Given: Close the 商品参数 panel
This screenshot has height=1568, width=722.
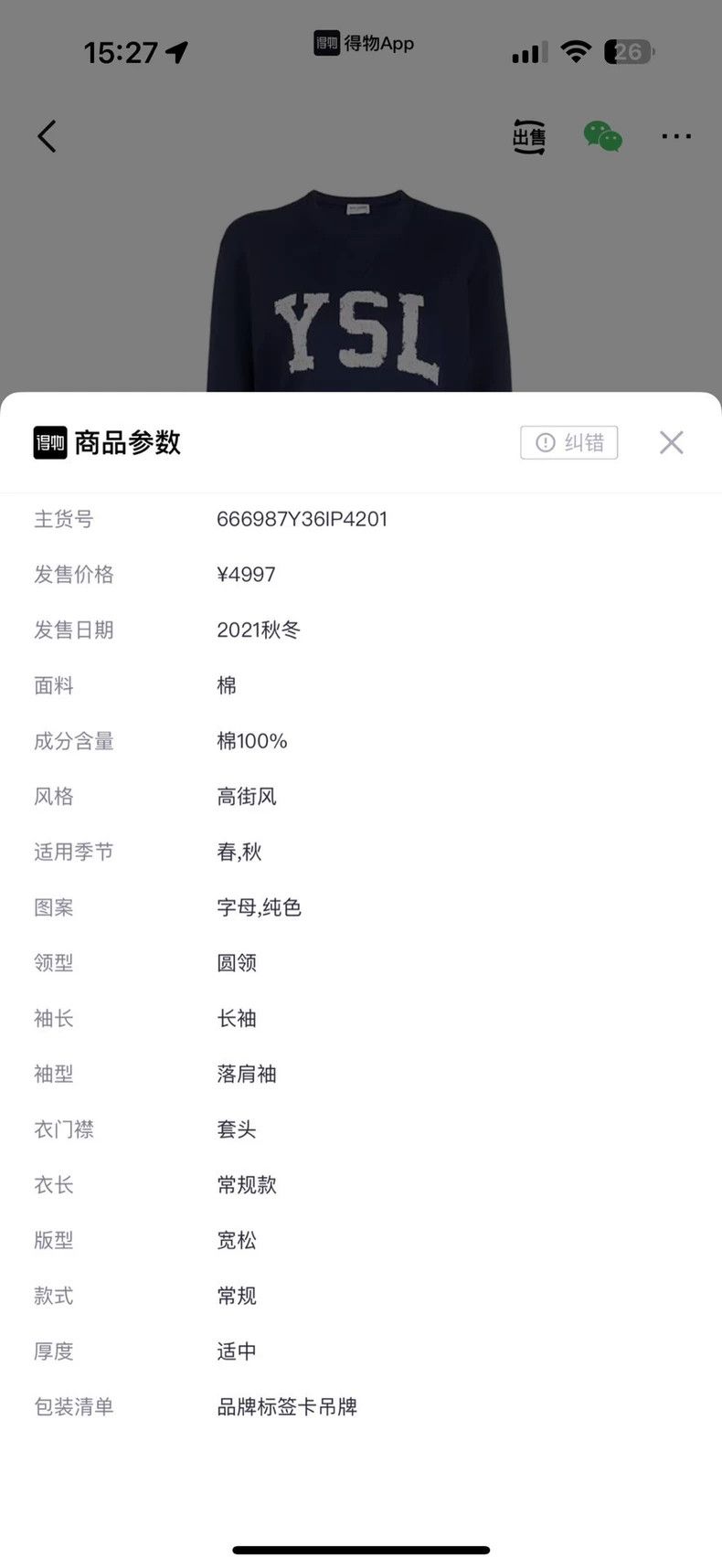Looking at the screenshot, I should click(x=671, y=442).
